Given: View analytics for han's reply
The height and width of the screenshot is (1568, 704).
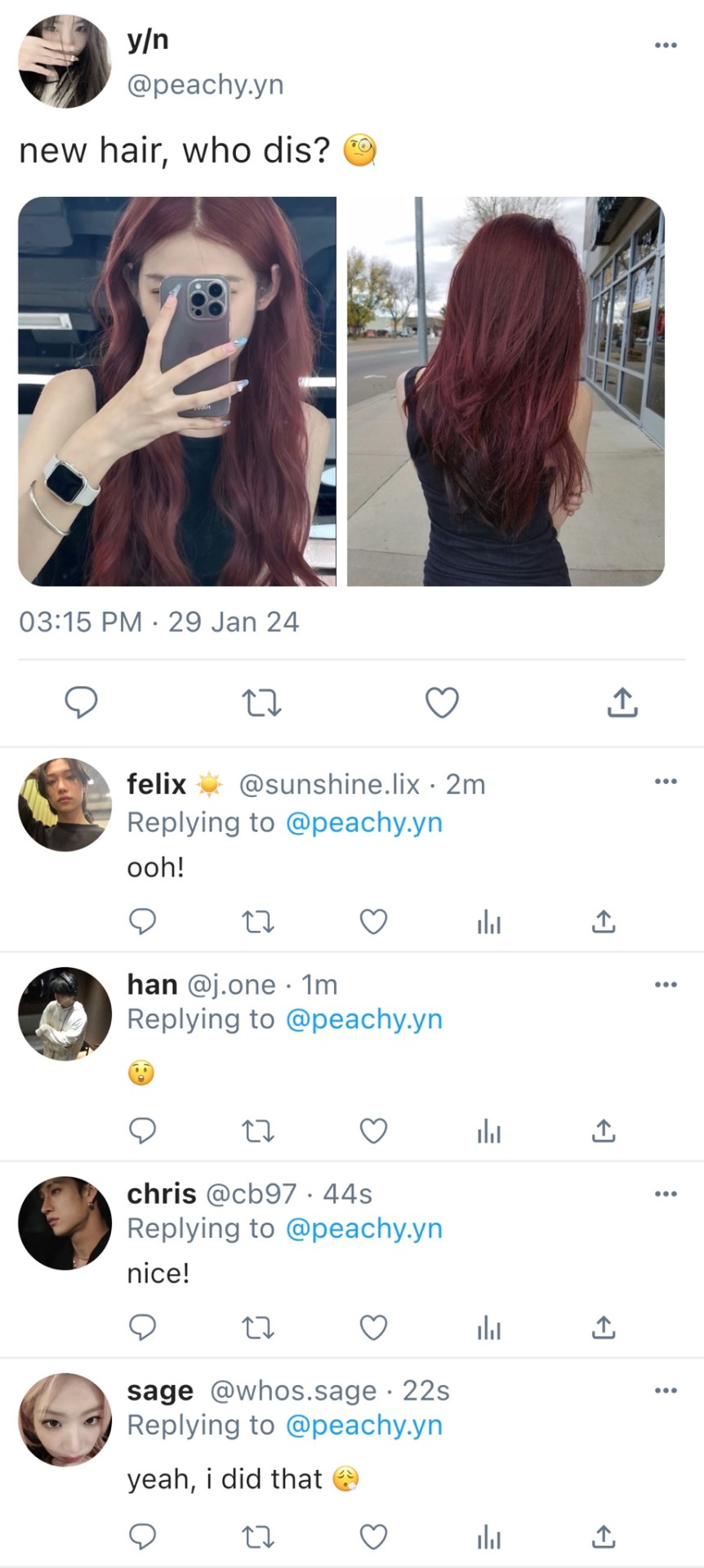Looking at the screenshot, I should [x=488, y=1131].
